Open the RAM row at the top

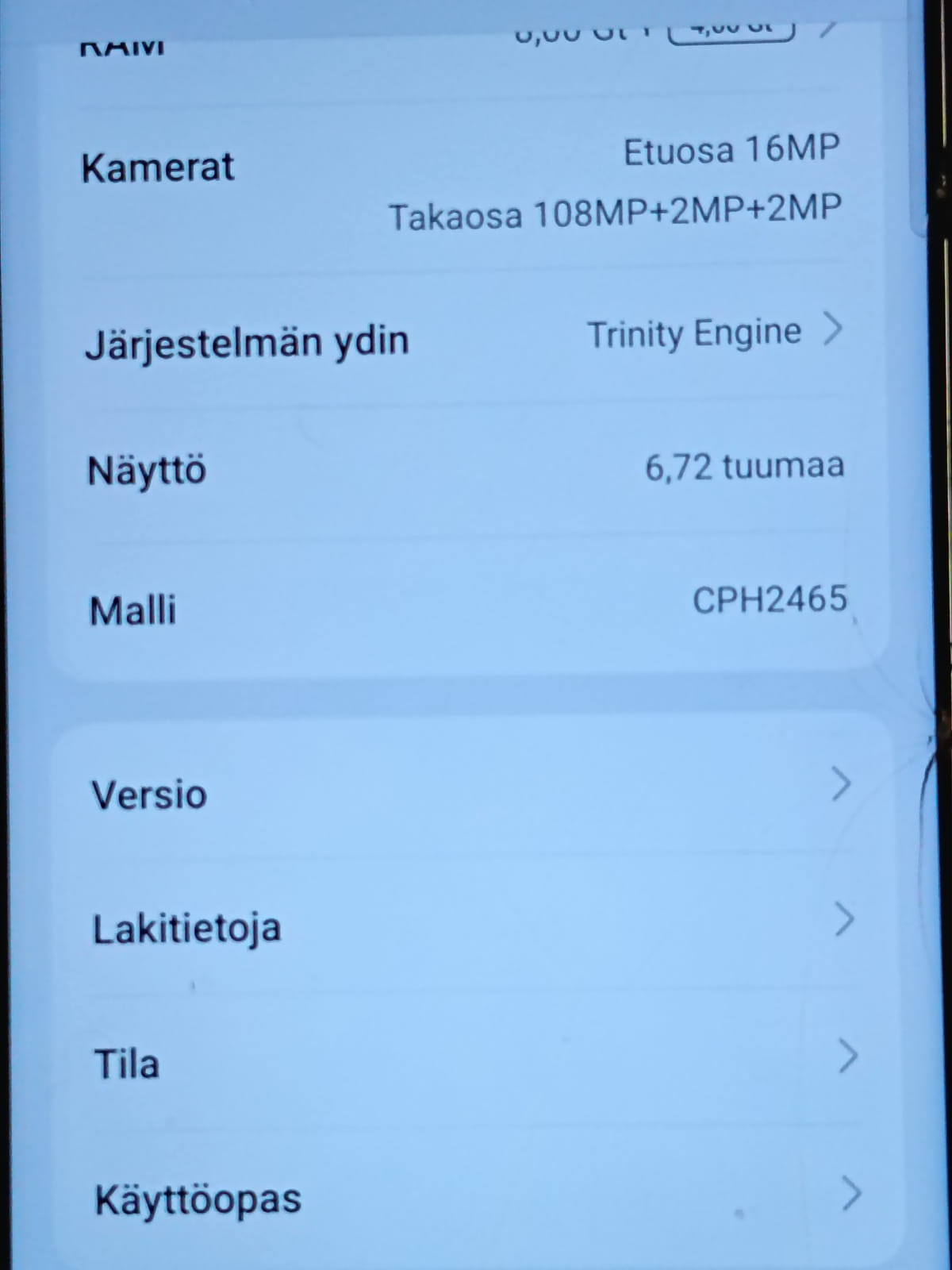click(x=460, y=40)
